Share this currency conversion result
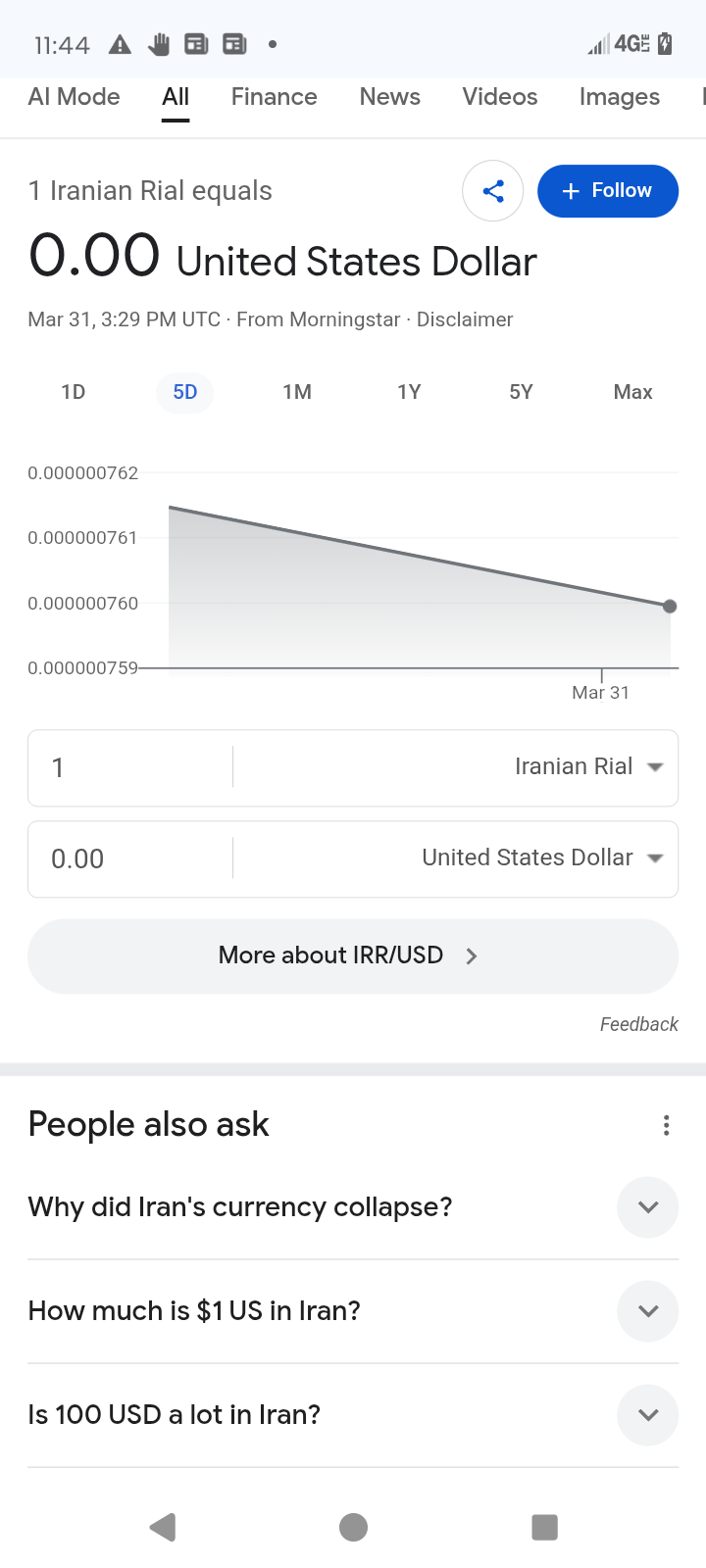Viewport: 706px width, 1568px height. 493,191
